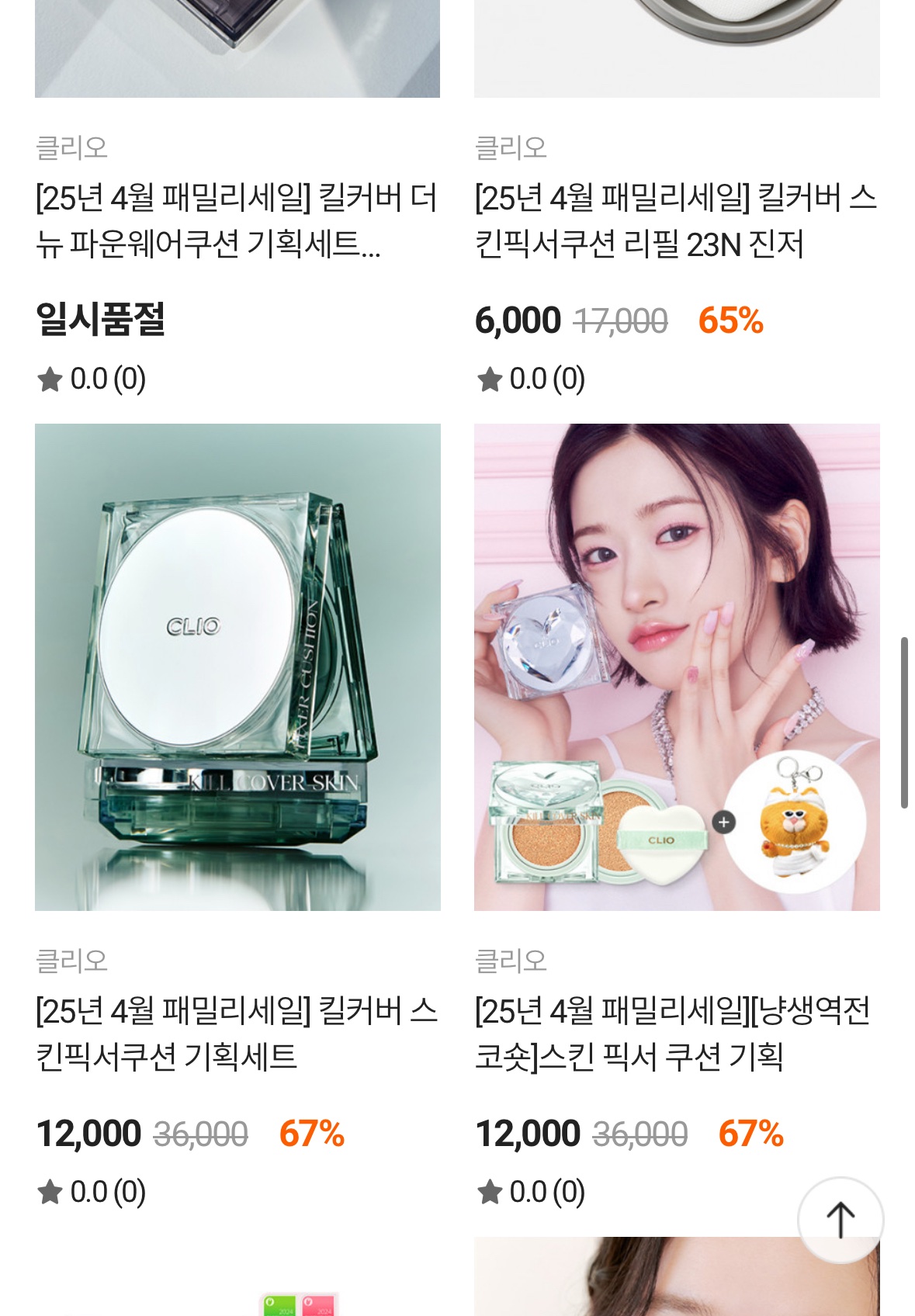915x1316 pixels.
Task: Tap the scroll-to-top arrow button
Action: point(840,1220)
